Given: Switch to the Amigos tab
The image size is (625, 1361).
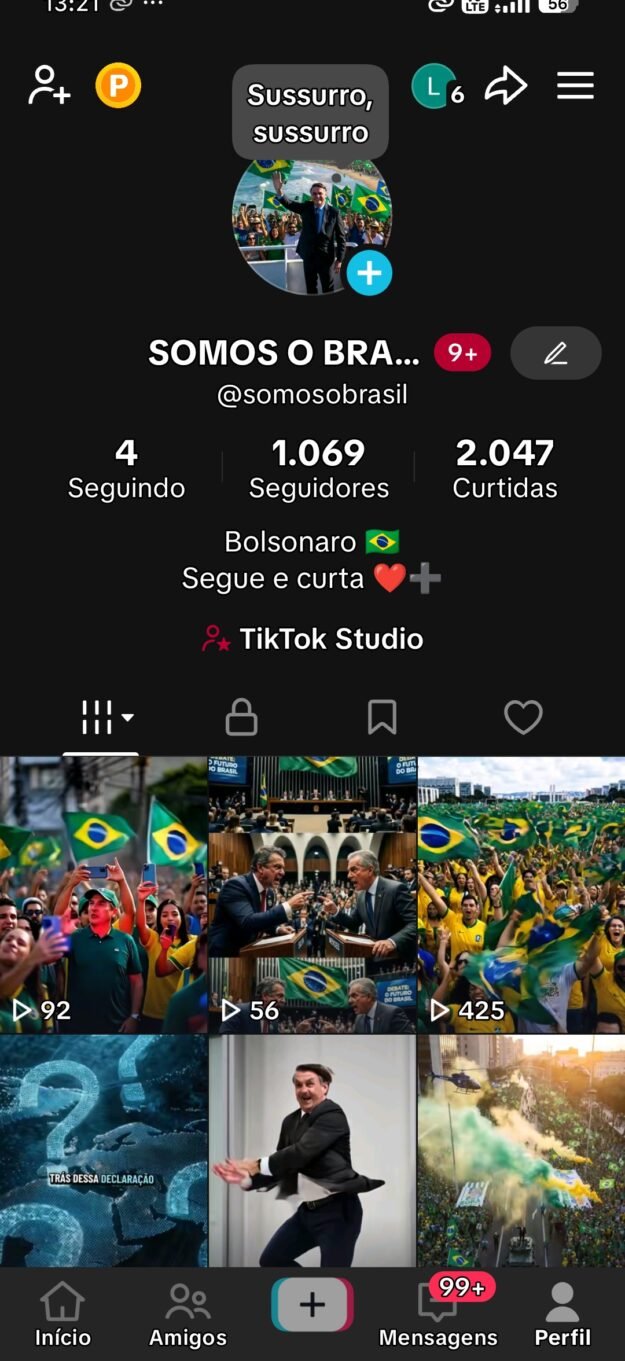Looking at the screenshot, I should click(188, 1315).
